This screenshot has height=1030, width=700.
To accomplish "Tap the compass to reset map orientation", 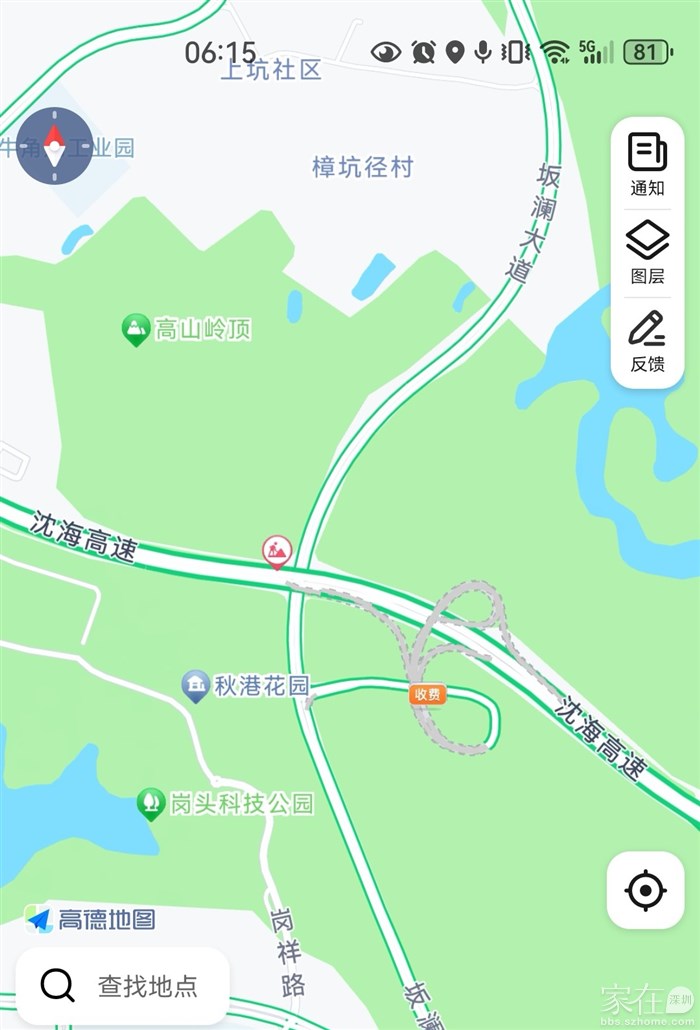I will click(54, 146).
